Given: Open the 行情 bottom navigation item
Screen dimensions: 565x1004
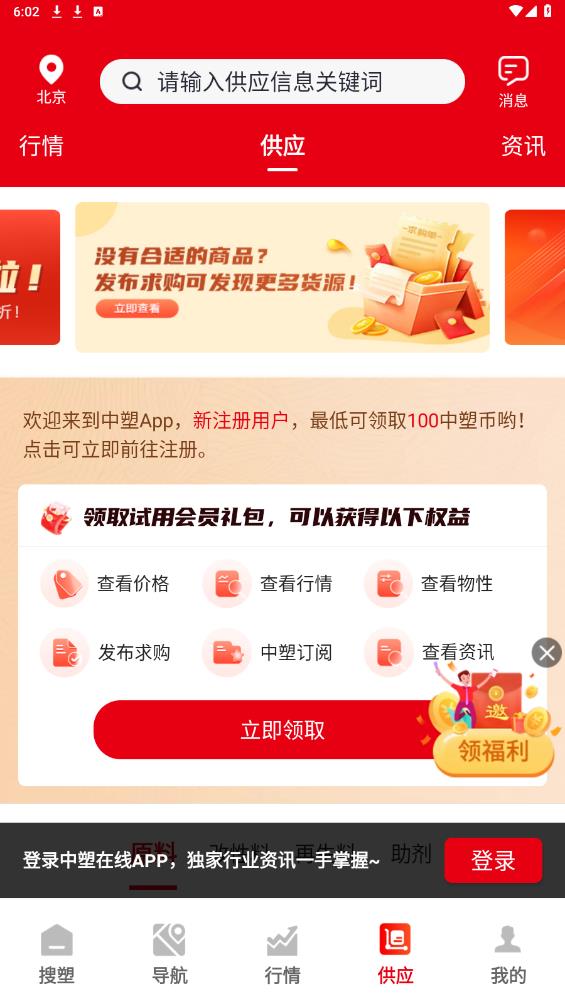Looking at the screenshot, I should click(x=282, y=954).
